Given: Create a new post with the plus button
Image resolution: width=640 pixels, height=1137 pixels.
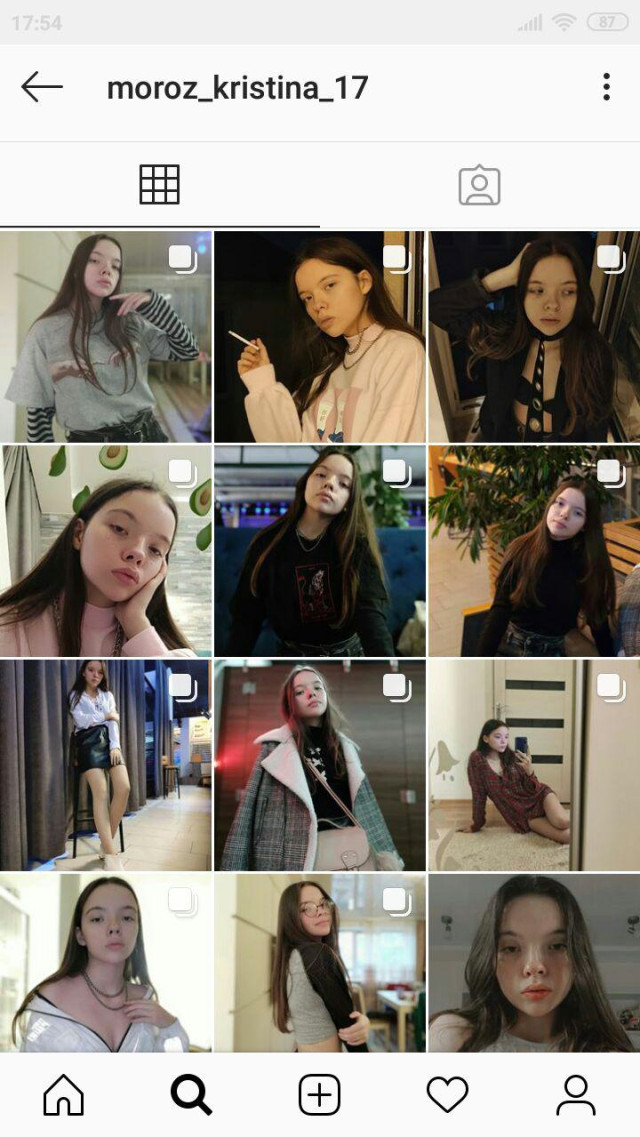Looking at the screenshot, I should (x=320, y=1095).
